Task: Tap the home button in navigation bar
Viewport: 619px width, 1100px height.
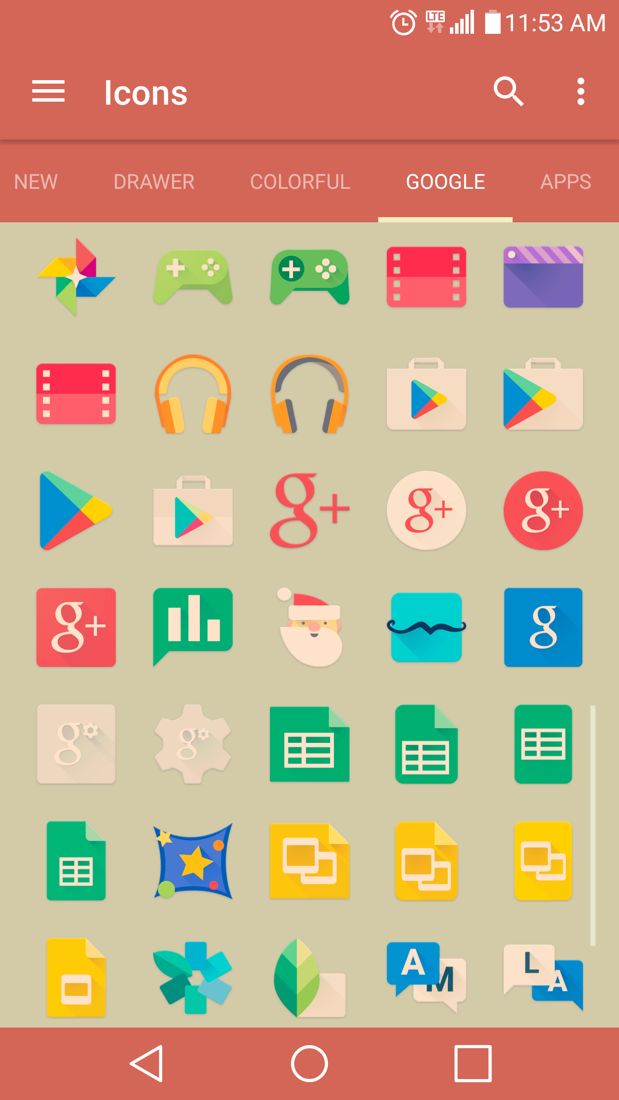Action: tap(309, 1064)
